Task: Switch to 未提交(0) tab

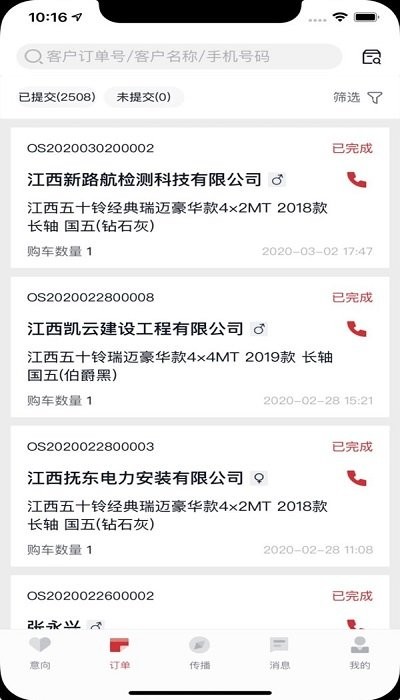Action: [144, 97]
